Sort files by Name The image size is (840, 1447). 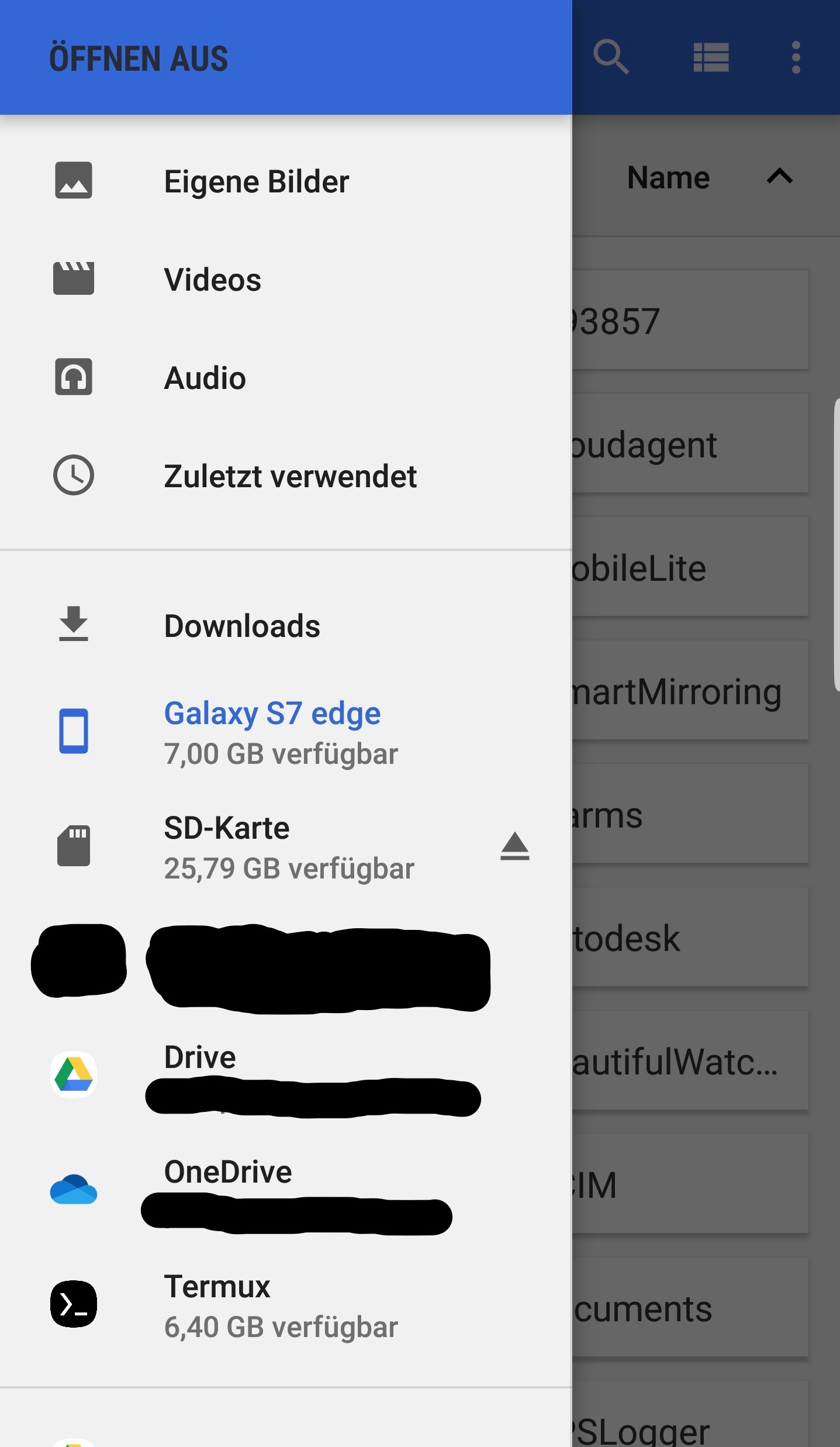click(x=668, y=178)
